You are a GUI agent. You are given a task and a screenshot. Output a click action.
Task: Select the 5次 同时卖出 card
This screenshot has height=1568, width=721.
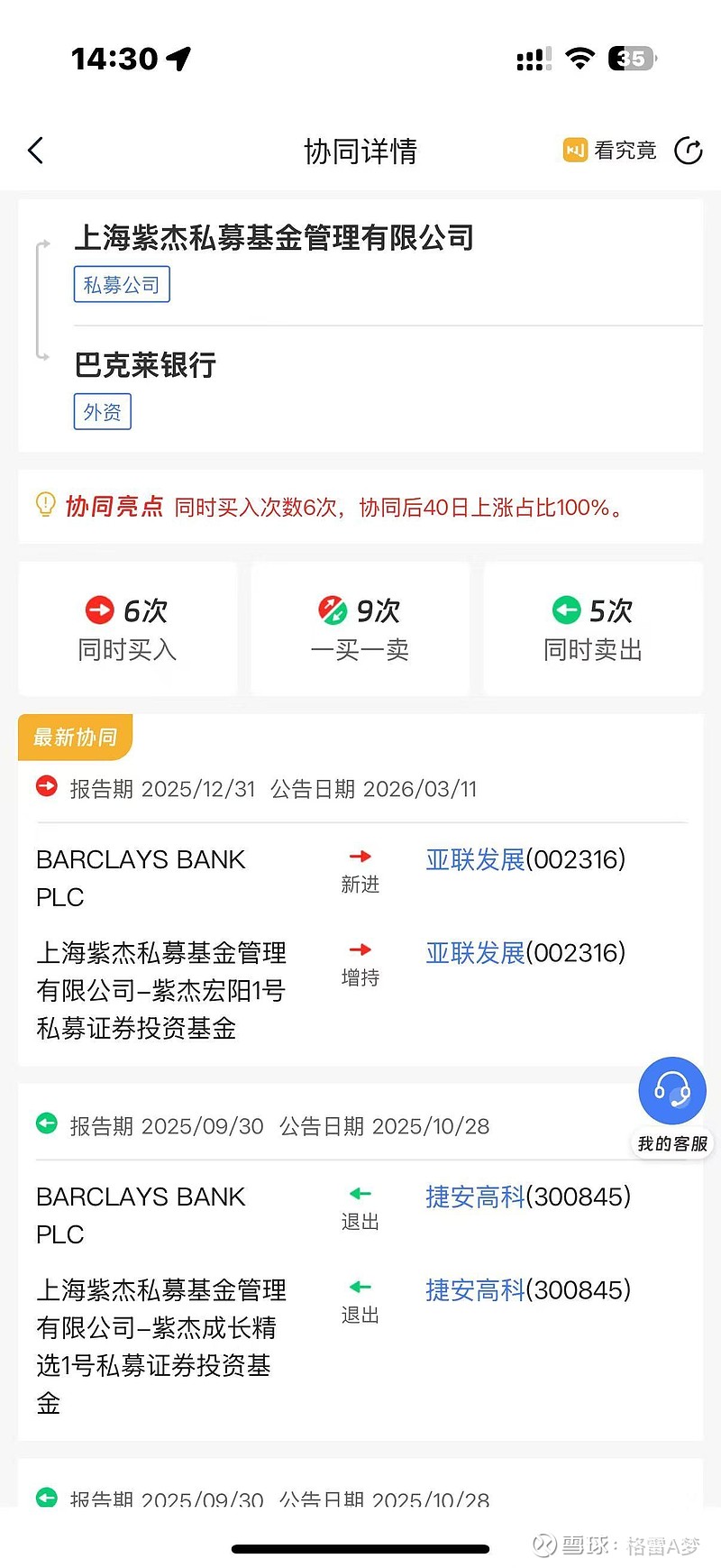593,628
